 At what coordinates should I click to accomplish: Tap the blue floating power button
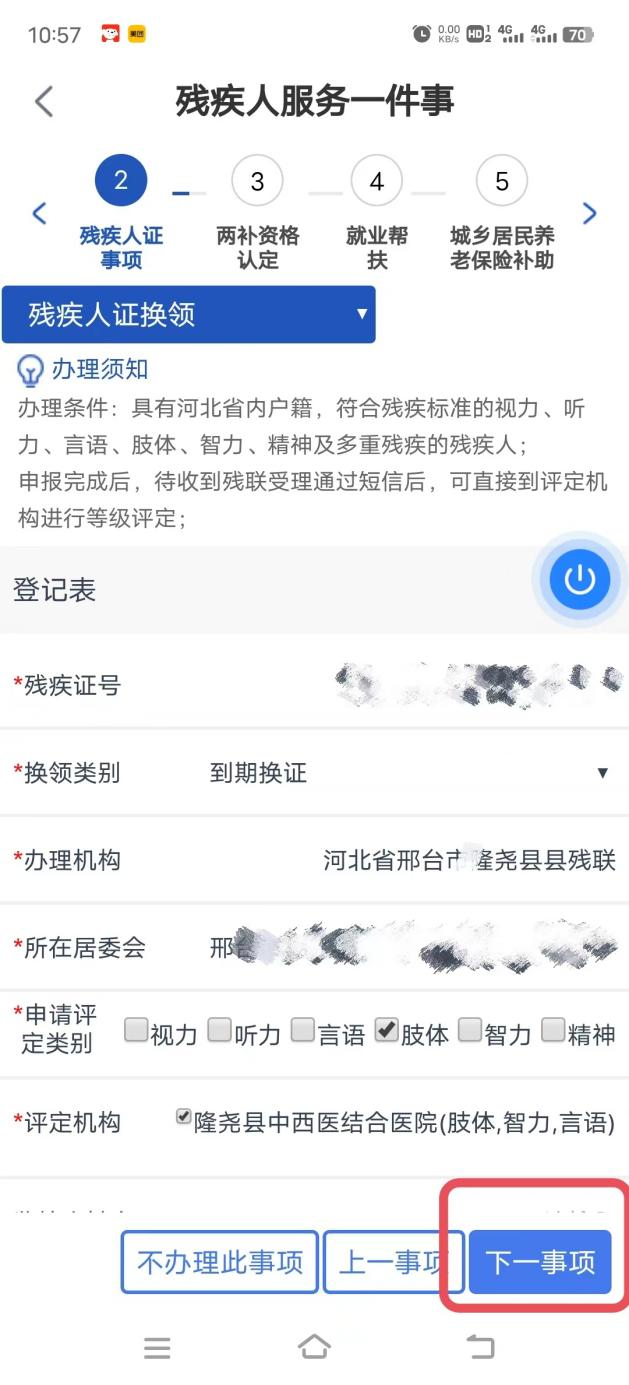(579, 580)
